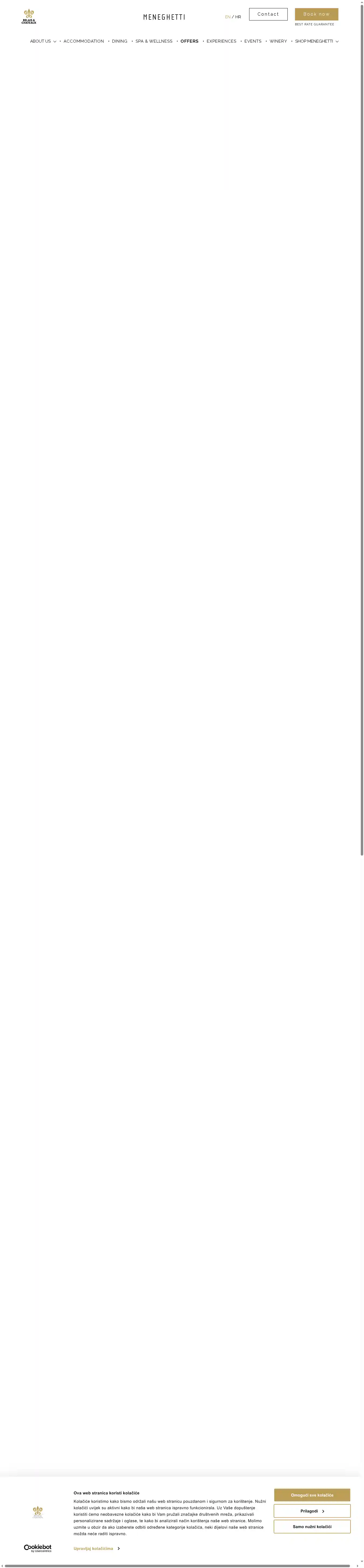Expand the Shop Meneghetti menu
The image size is (364, 1568).
click(x=317, y=42)
